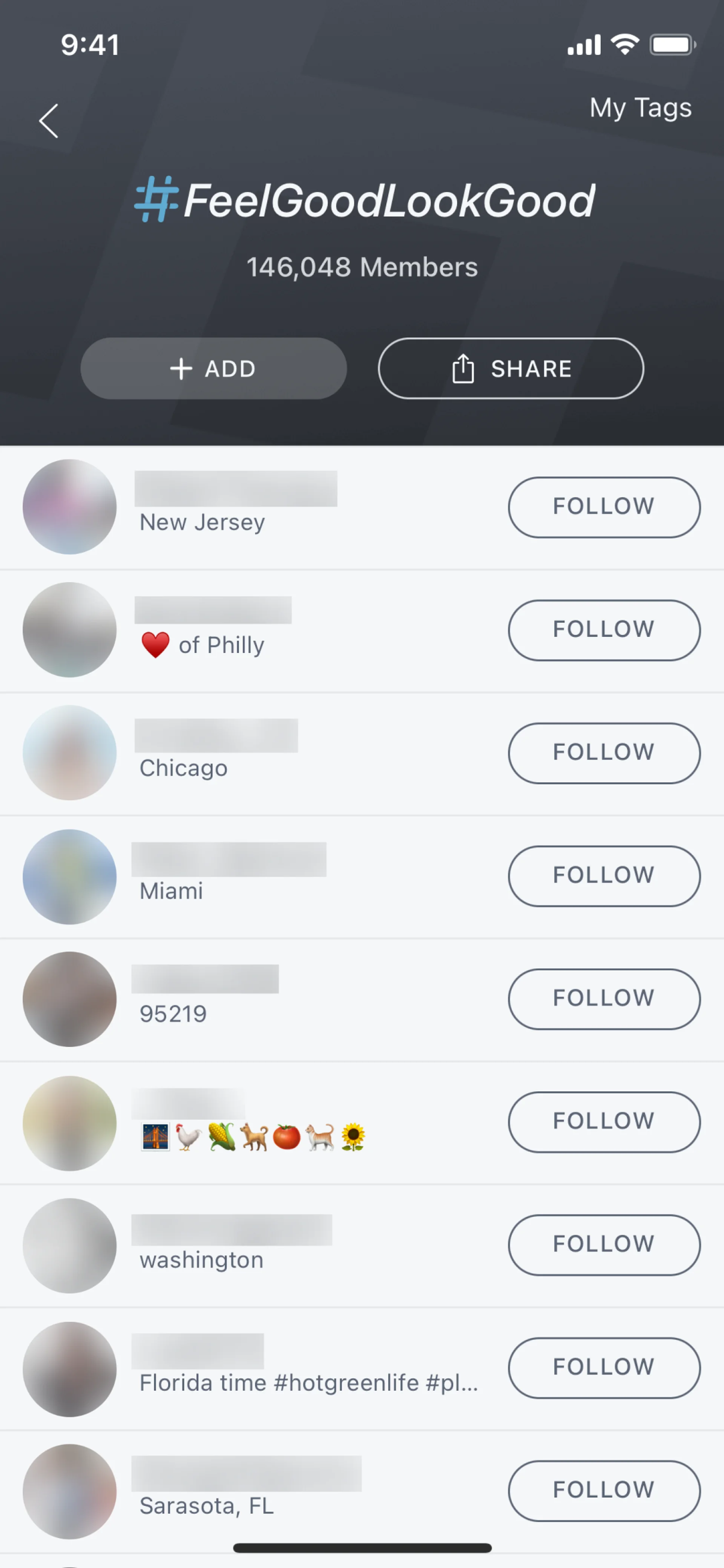Open My Tags
The image size is (724, 1568).
[640, 108]
